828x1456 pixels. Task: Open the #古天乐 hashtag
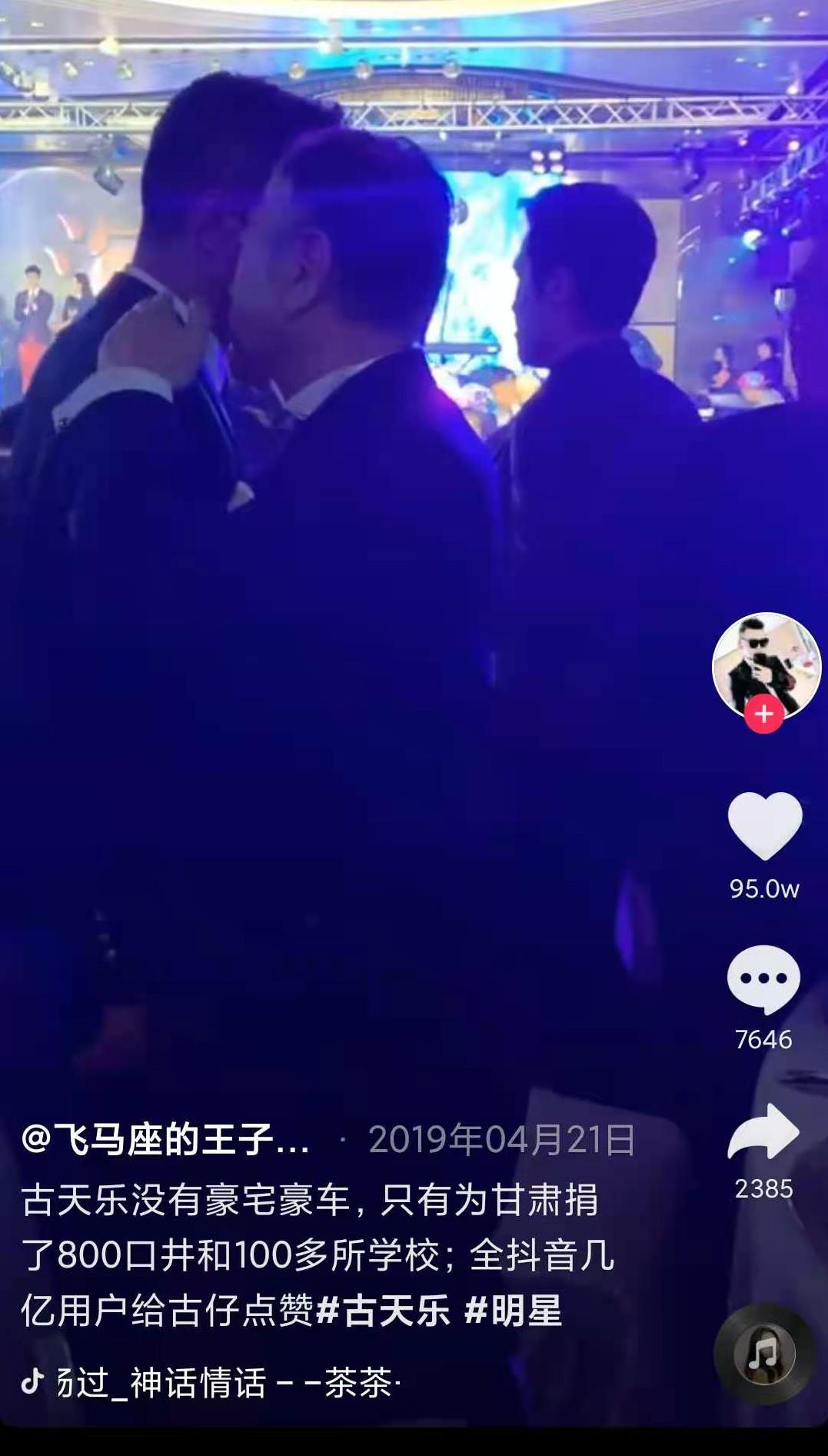(383, 1310)
